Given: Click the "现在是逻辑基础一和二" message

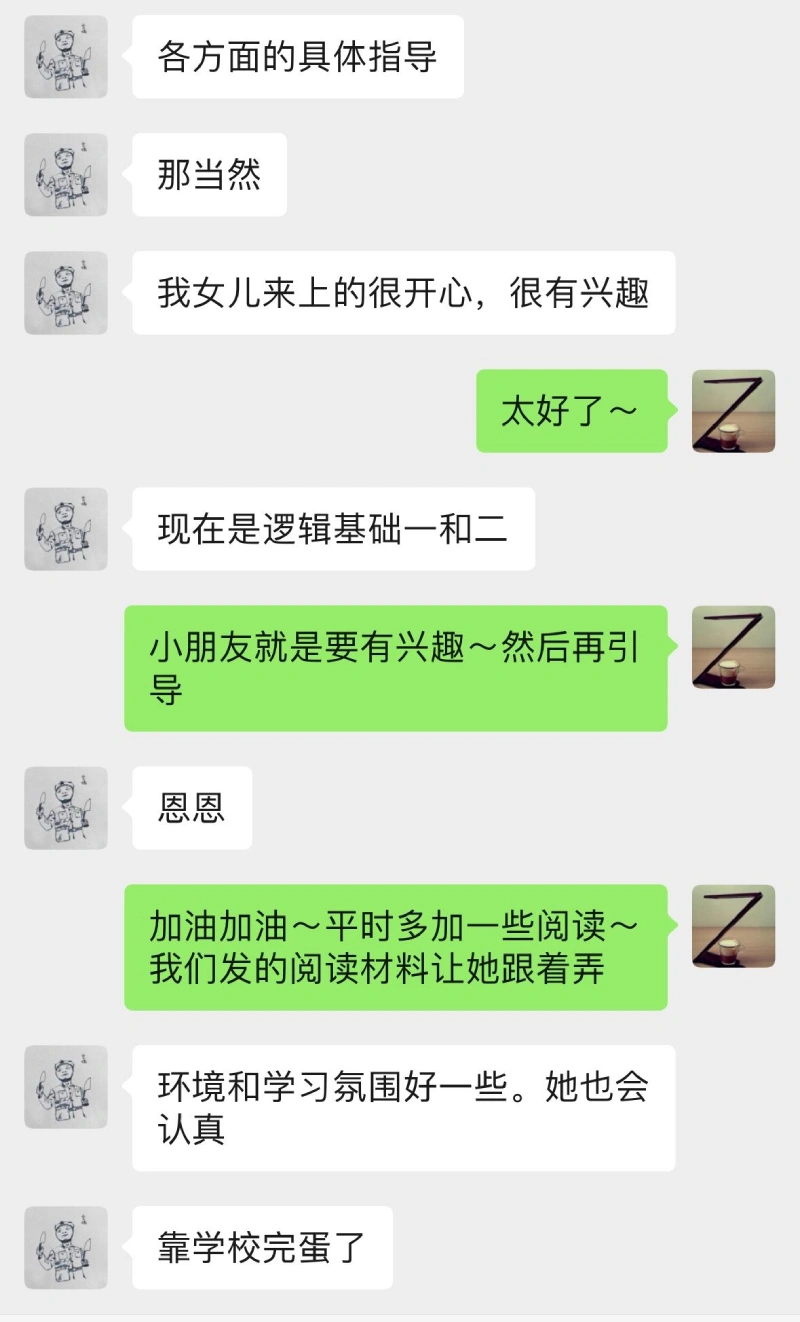Looking at the screenshot, I should click(334, 530).
